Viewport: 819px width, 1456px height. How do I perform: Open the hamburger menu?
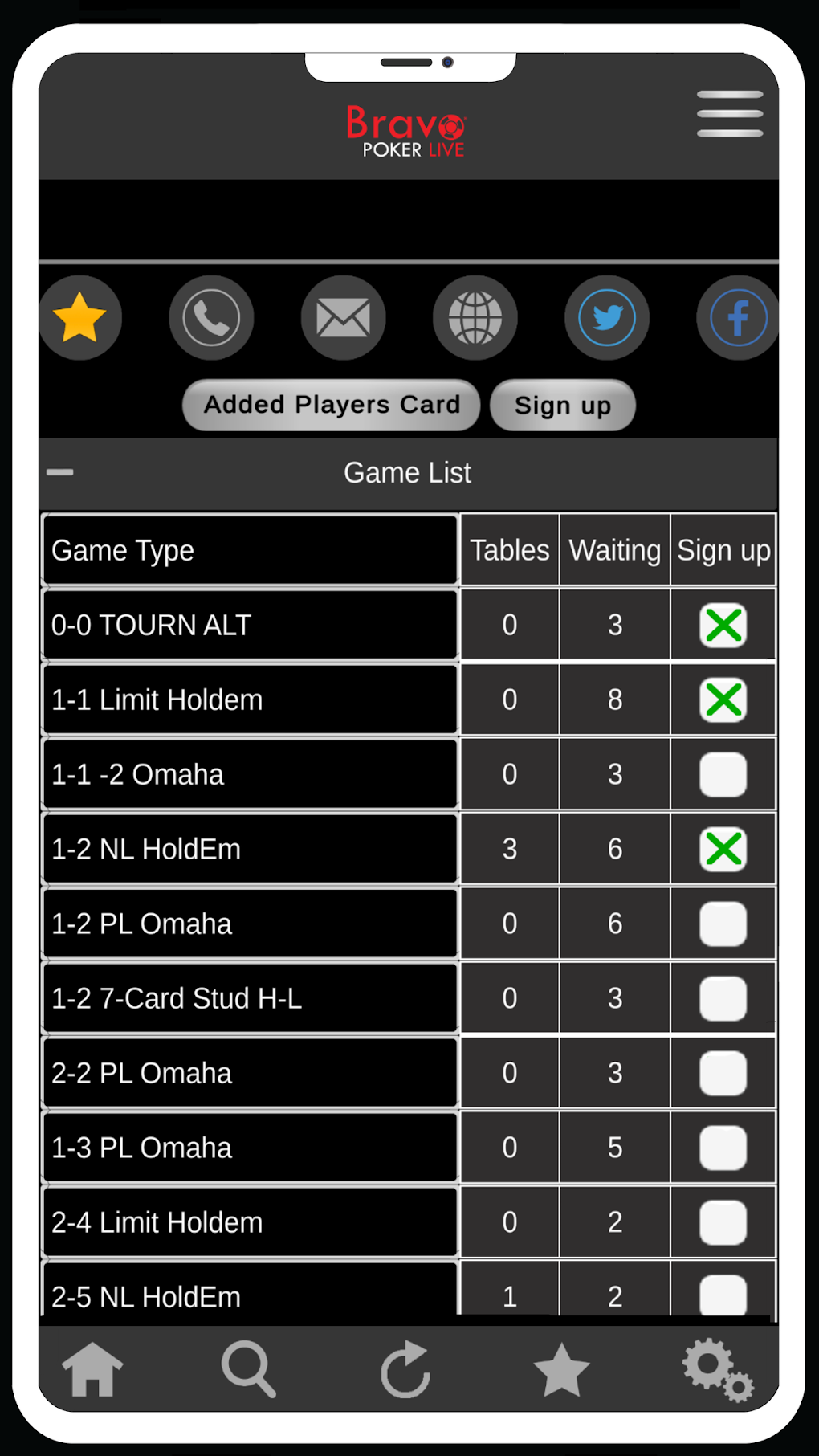tap(729, 113)
